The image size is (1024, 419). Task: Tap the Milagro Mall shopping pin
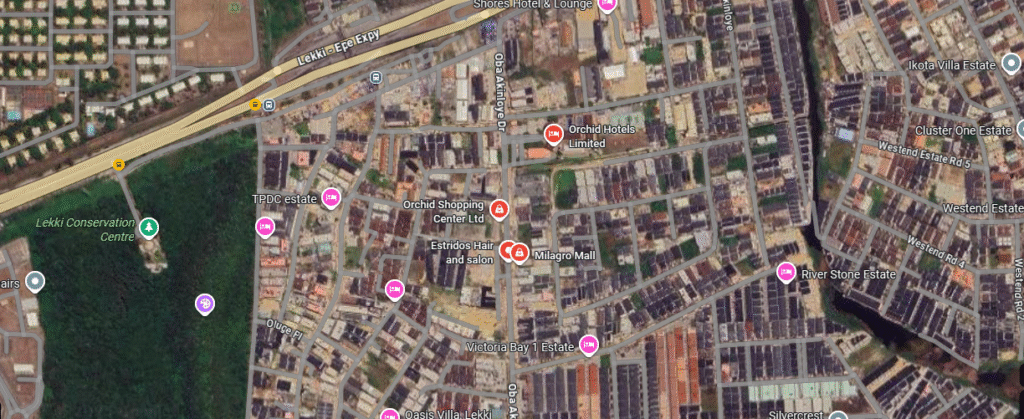(520, 253)
